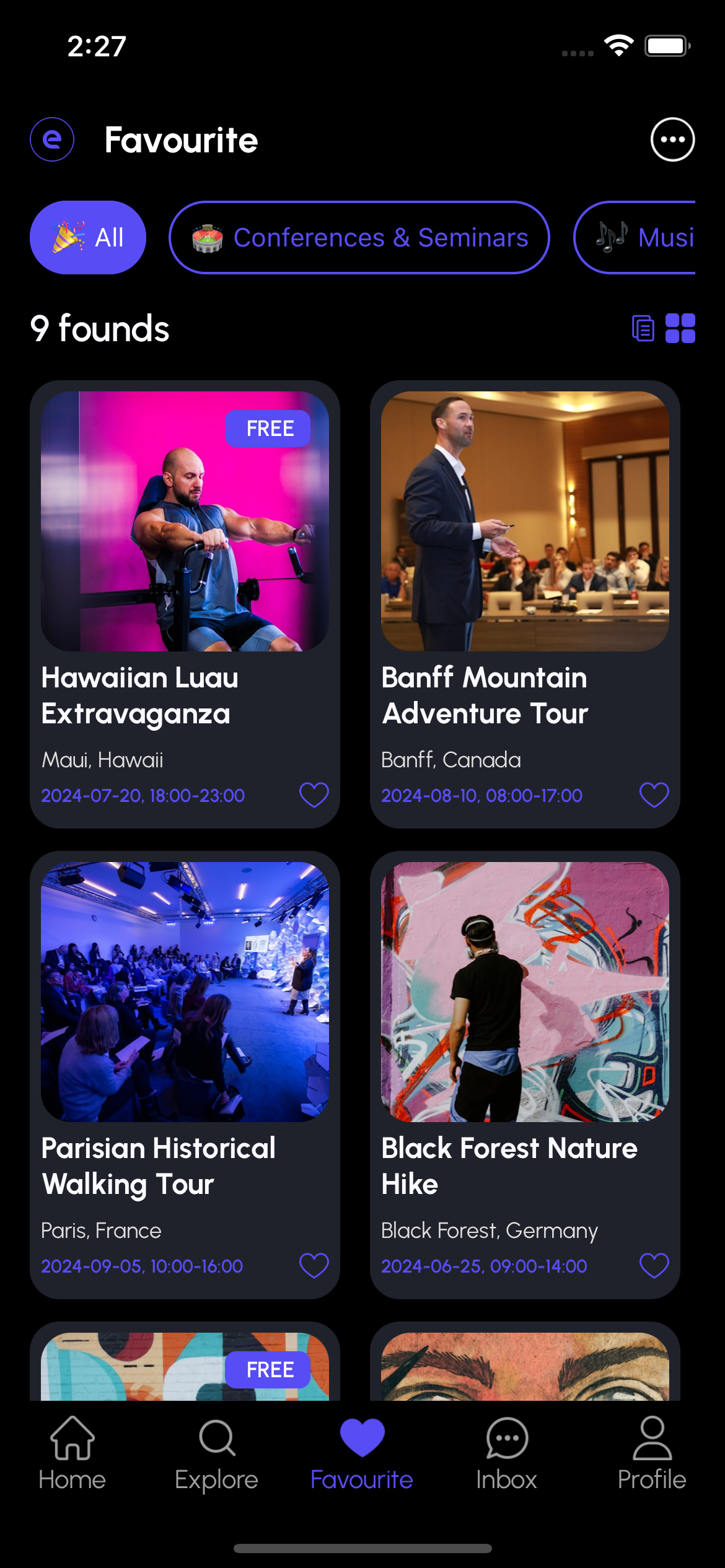Switch to list view layout
The image size is (725, 1568).
point(643,328)
